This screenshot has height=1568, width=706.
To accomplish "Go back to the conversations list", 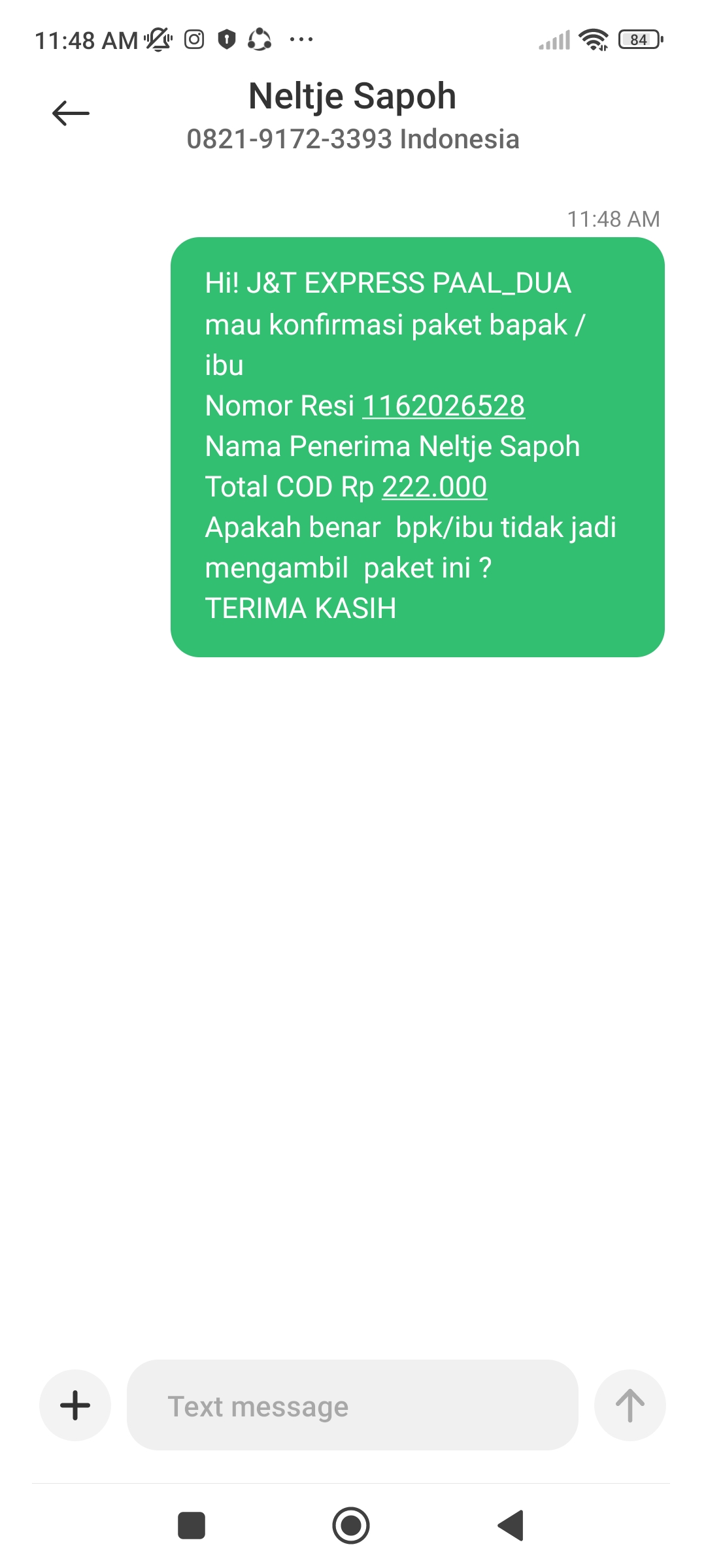I will [71, 113].
